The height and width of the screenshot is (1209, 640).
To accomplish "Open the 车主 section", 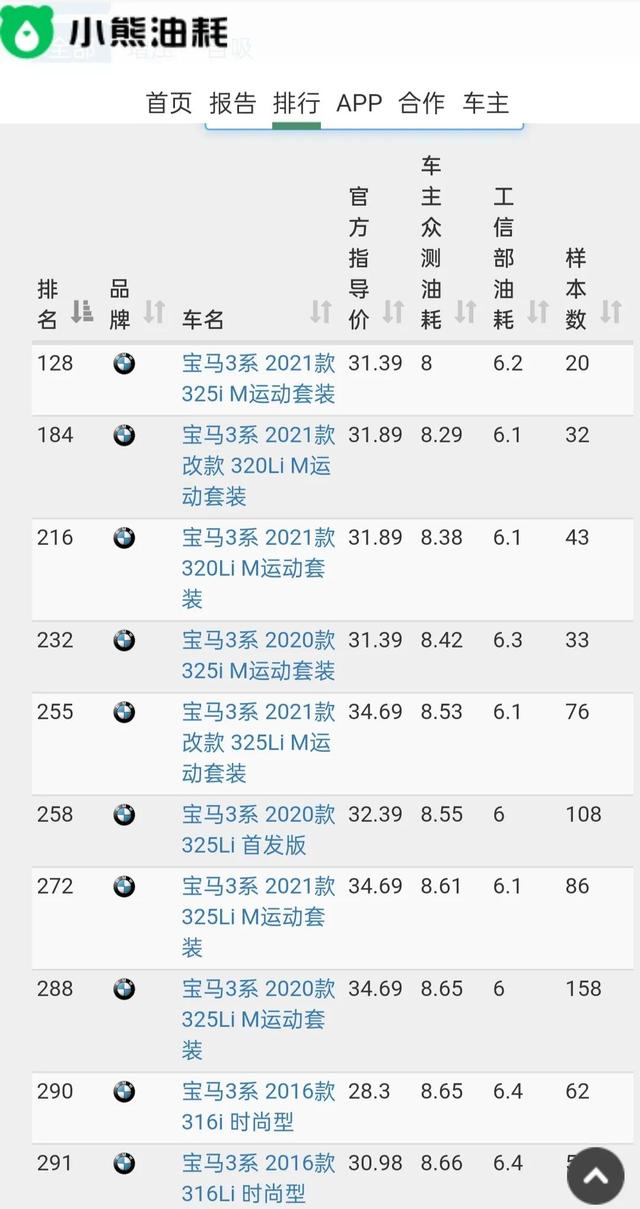I will [x=486, y=103].
